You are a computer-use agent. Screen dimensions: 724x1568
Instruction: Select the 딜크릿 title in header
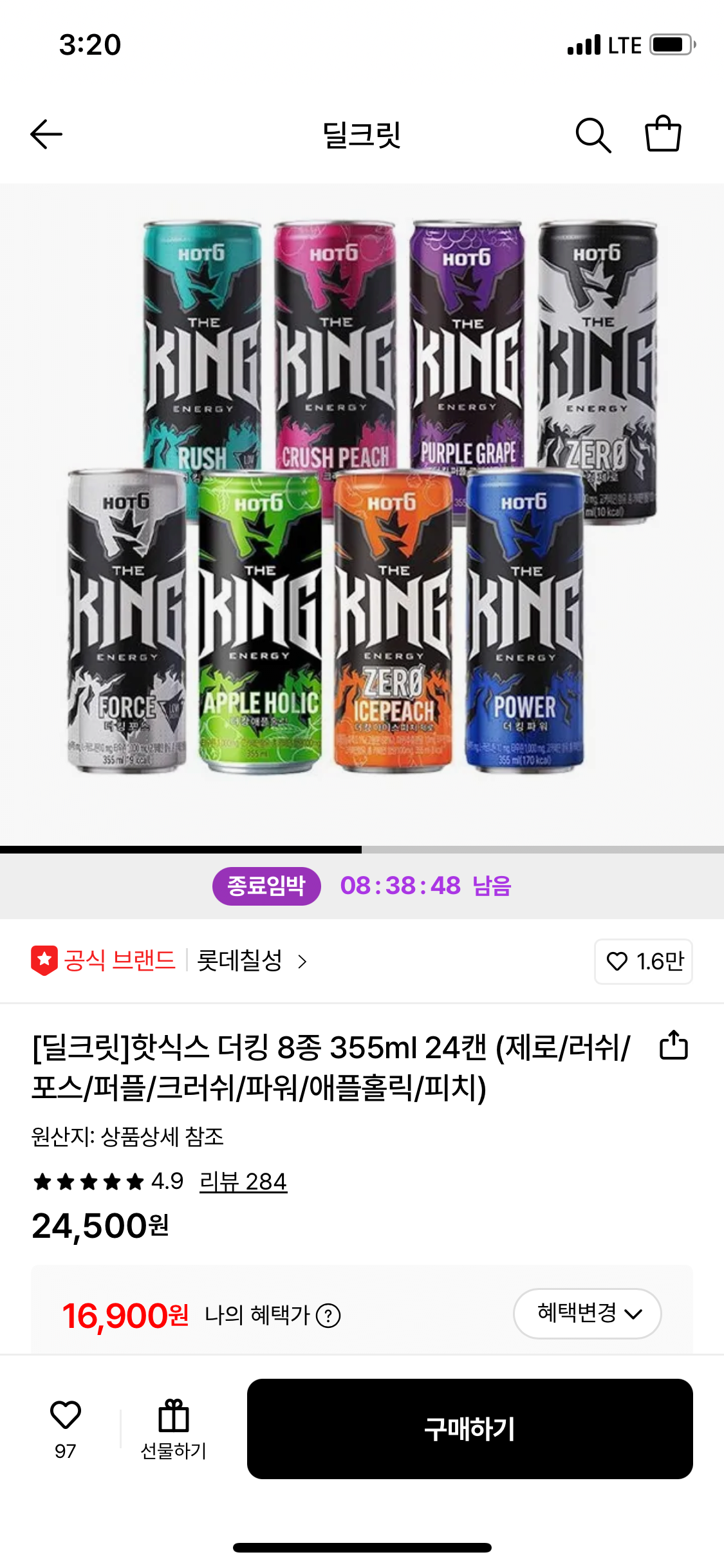(362, 136)
